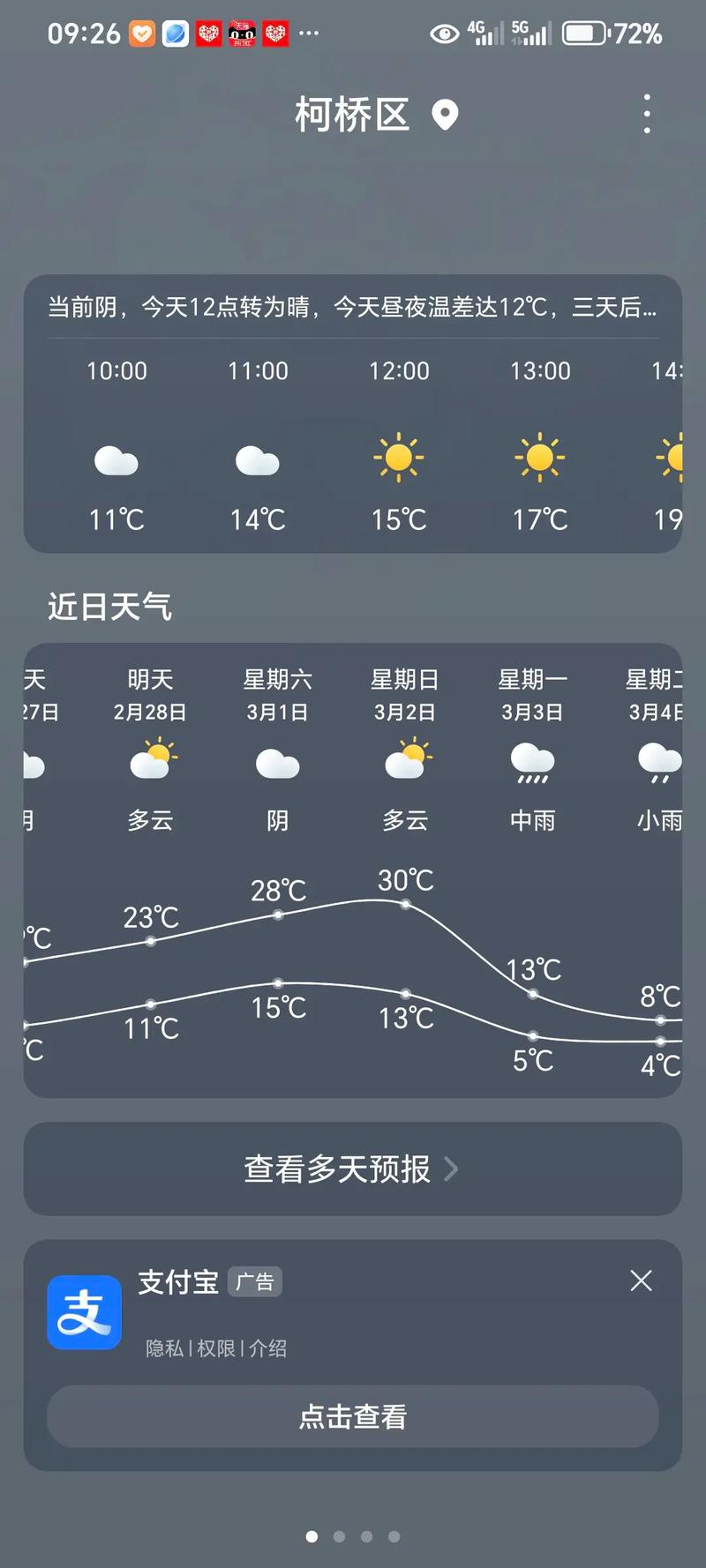706x1568 pixels.
Task: Select the 星期日 forecast column
Action: pyautogui.click(x=405, y=750)
